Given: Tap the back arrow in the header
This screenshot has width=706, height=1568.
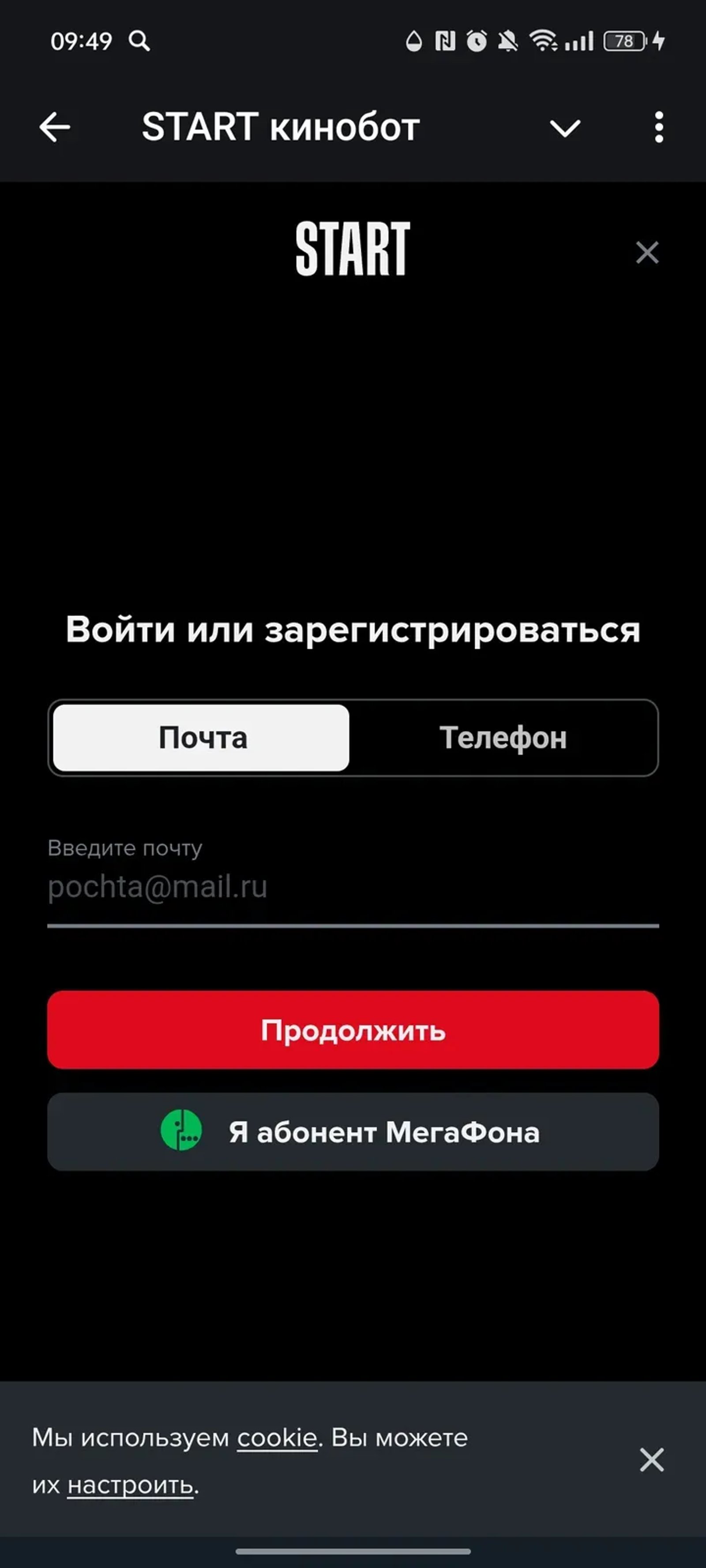Looking at the screenshot, I should [55, 128].
